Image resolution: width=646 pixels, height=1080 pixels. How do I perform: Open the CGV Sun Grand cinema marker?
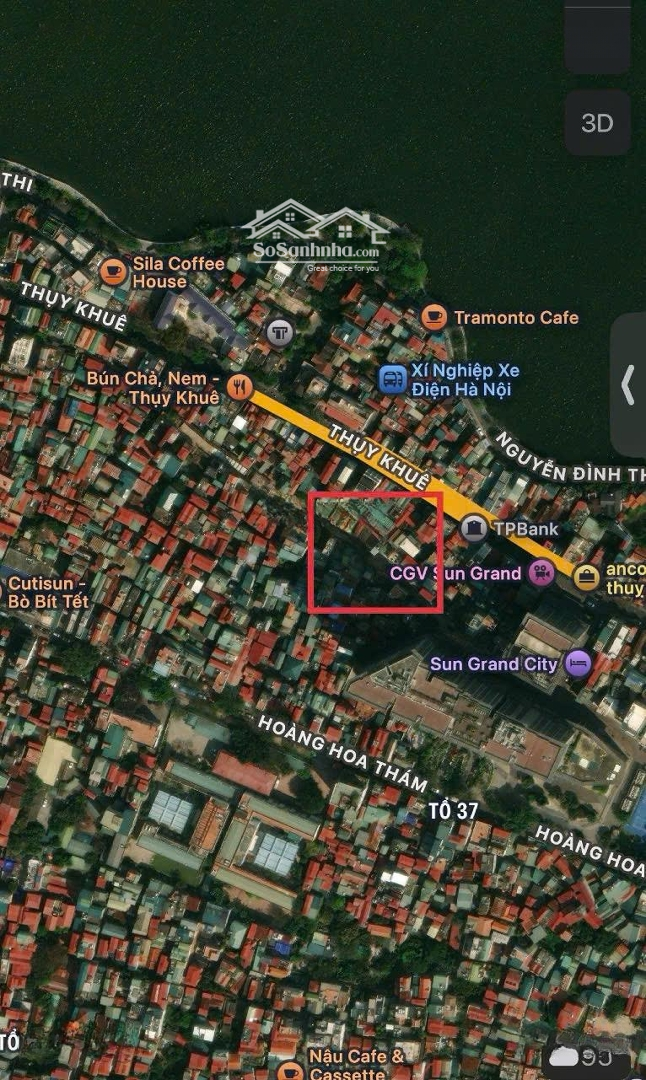point(541,572)
